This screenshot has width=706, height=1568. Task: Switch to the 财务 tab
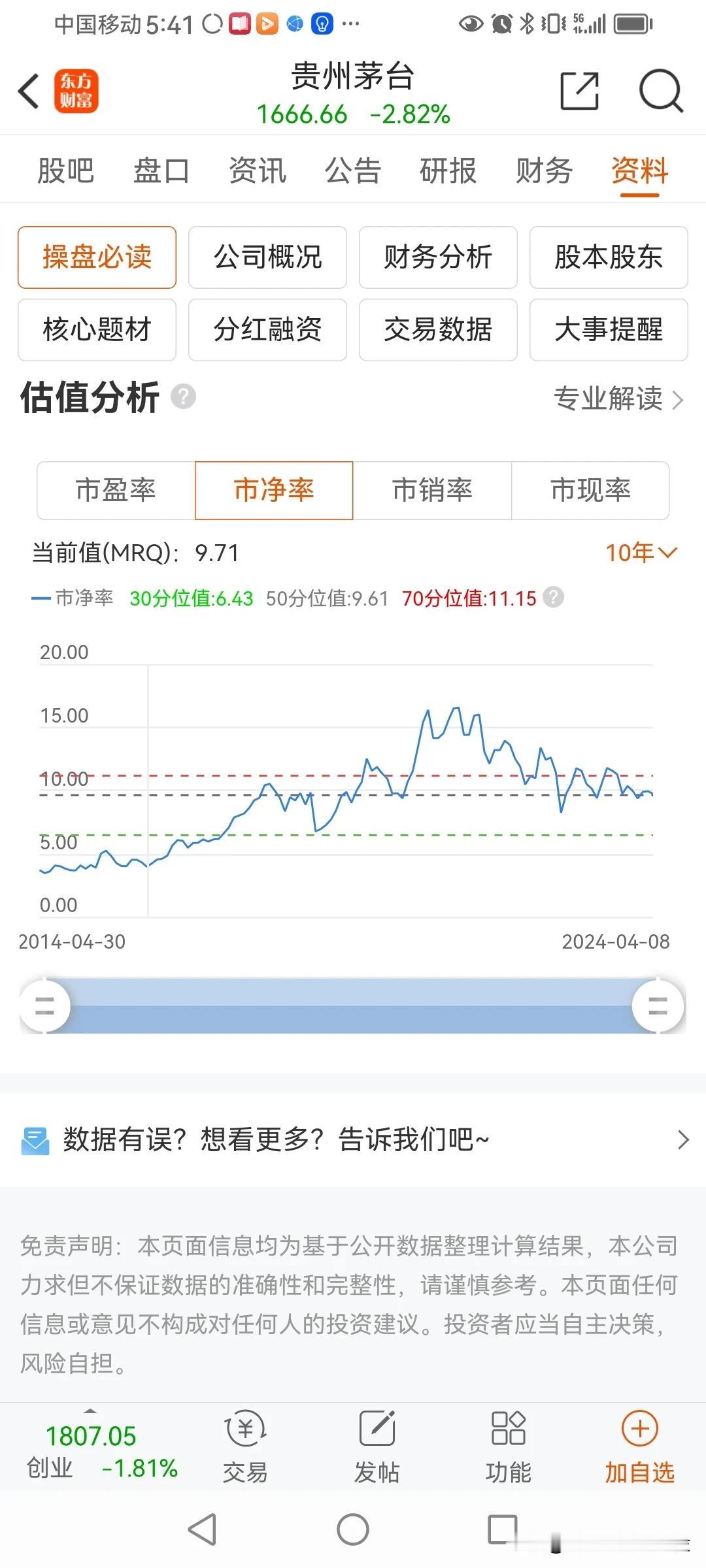point(544,171)
